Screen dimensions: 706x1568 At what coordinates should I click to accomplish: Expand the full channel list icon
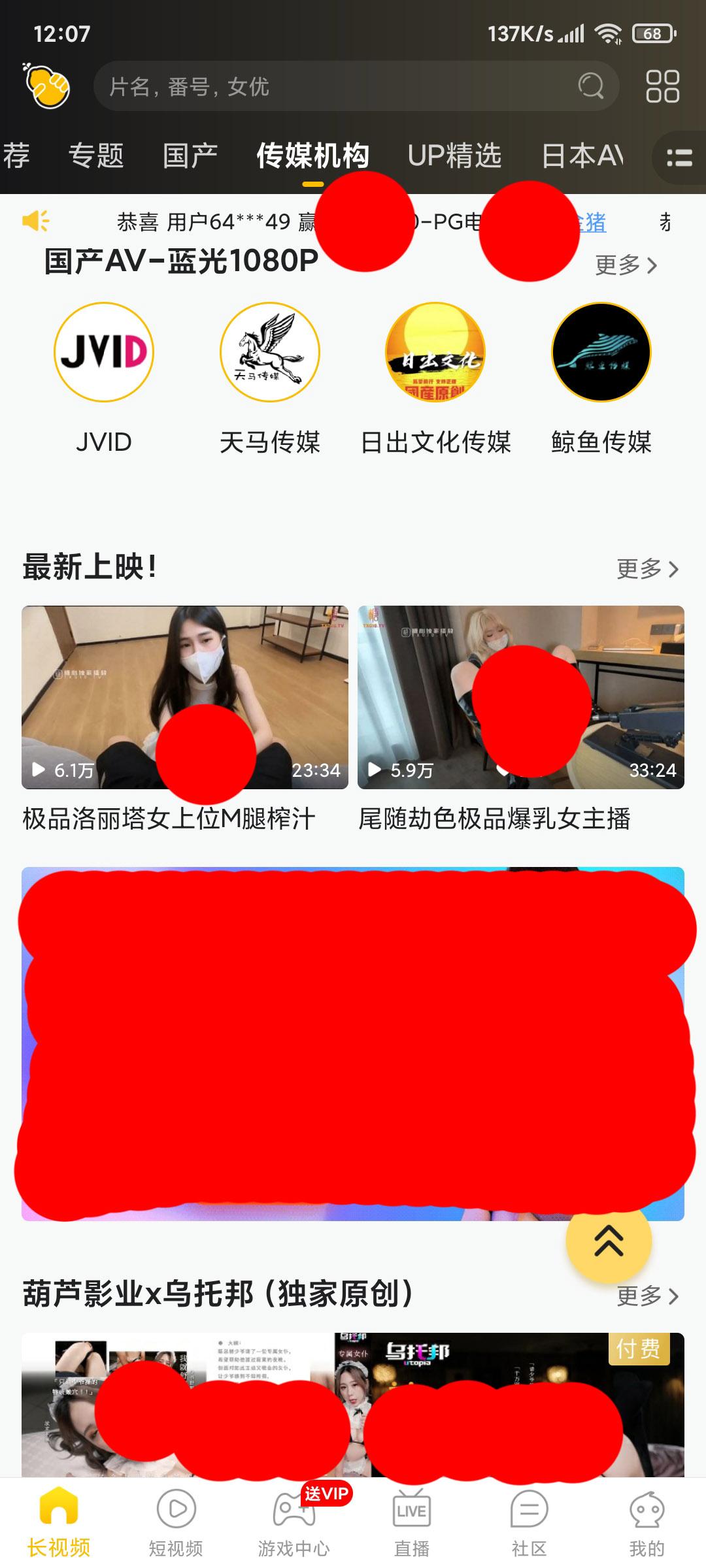pos(679,157)
